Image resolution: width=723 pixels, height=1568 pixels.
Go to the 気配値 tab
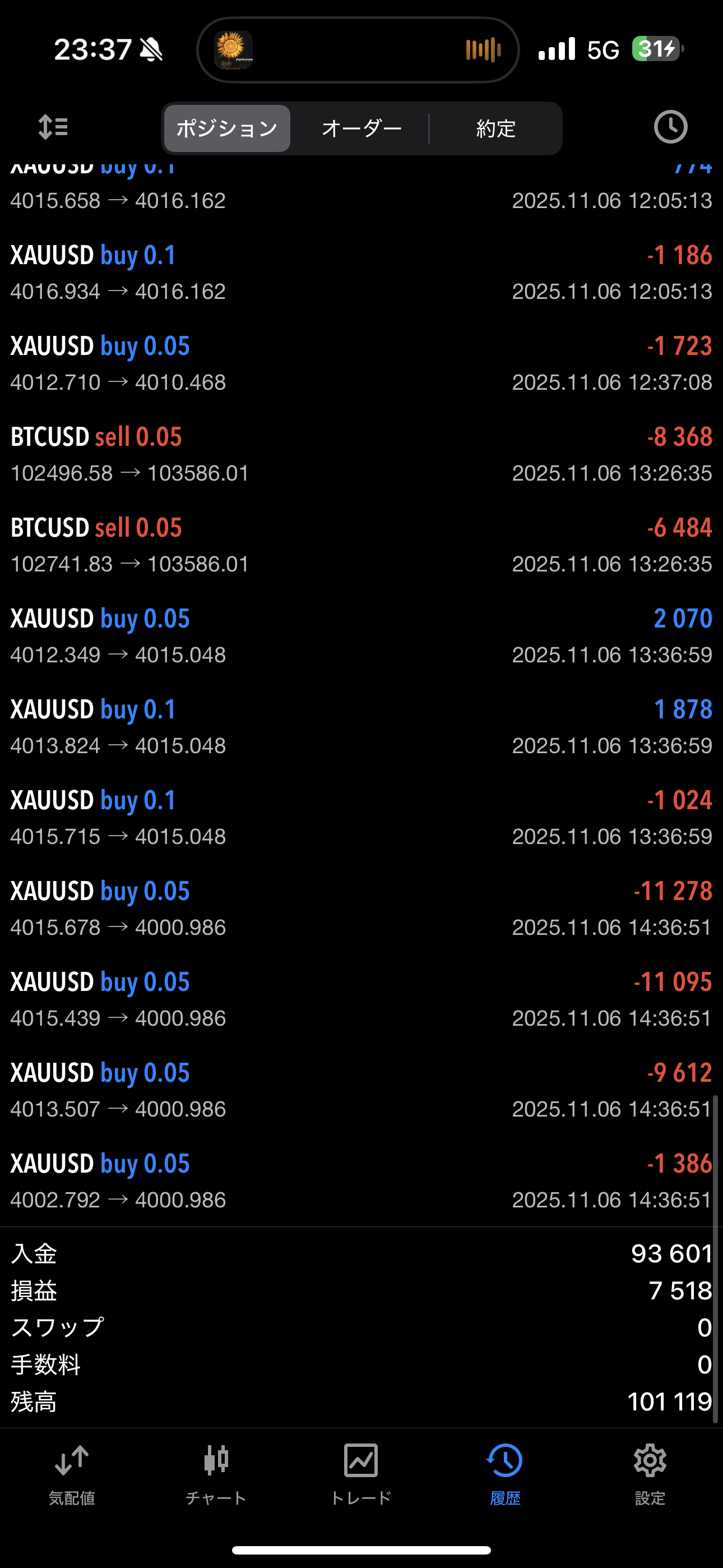click(x=72, y=1473)
